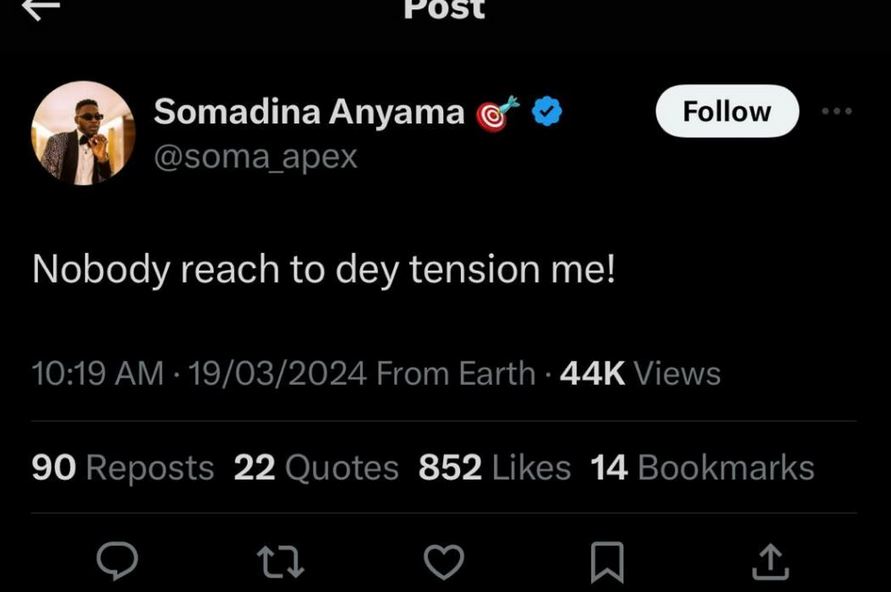
Task: Reply to this post
Action: [x=117, y=562]
